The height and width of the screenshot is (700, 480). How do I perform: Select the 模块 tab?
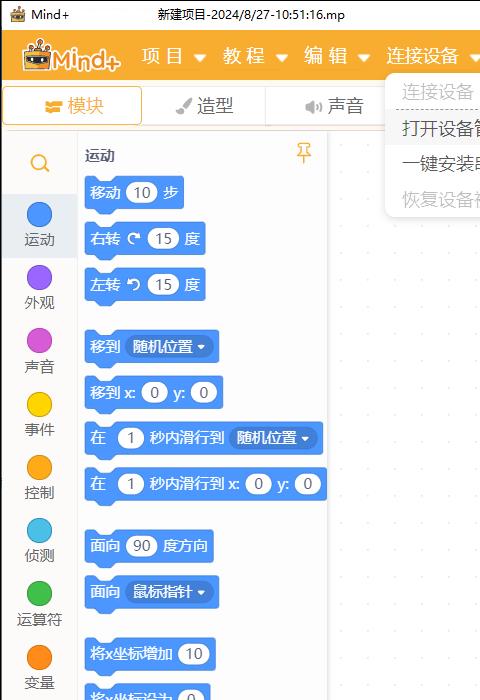[x=72, y=106]
